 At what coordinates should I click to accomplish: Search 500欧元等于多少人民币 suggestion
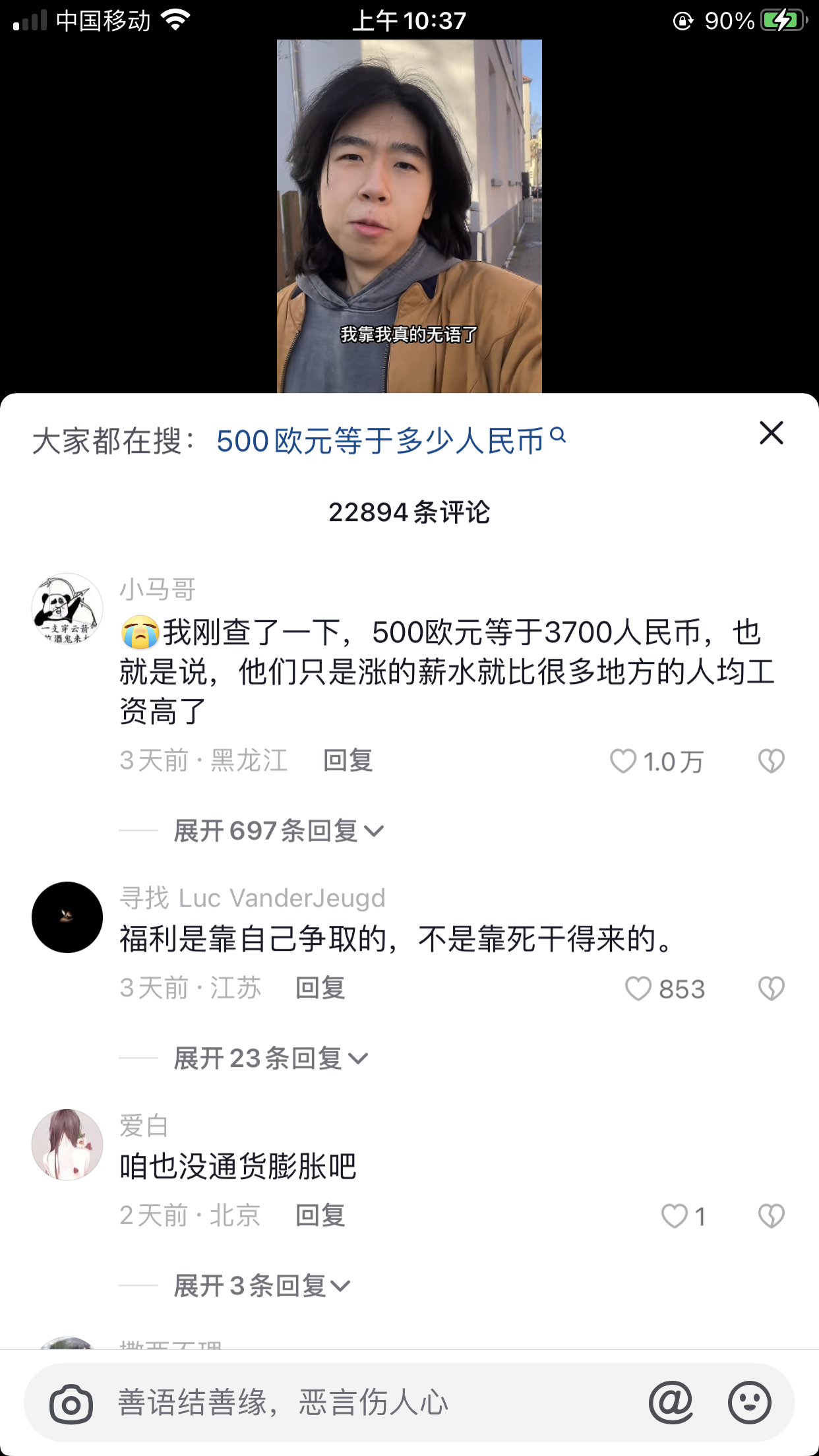pos(389,440)
